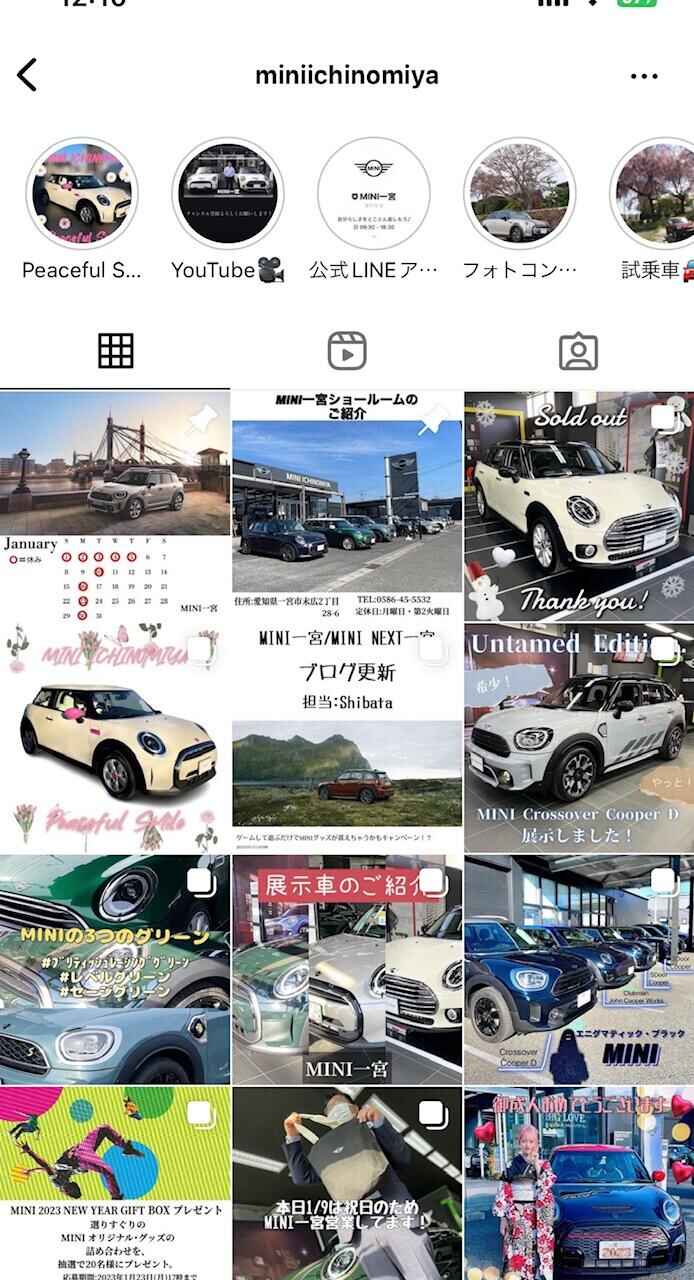
Task: Open the MINIの3つのグリーン post
Action: point(114,970)
